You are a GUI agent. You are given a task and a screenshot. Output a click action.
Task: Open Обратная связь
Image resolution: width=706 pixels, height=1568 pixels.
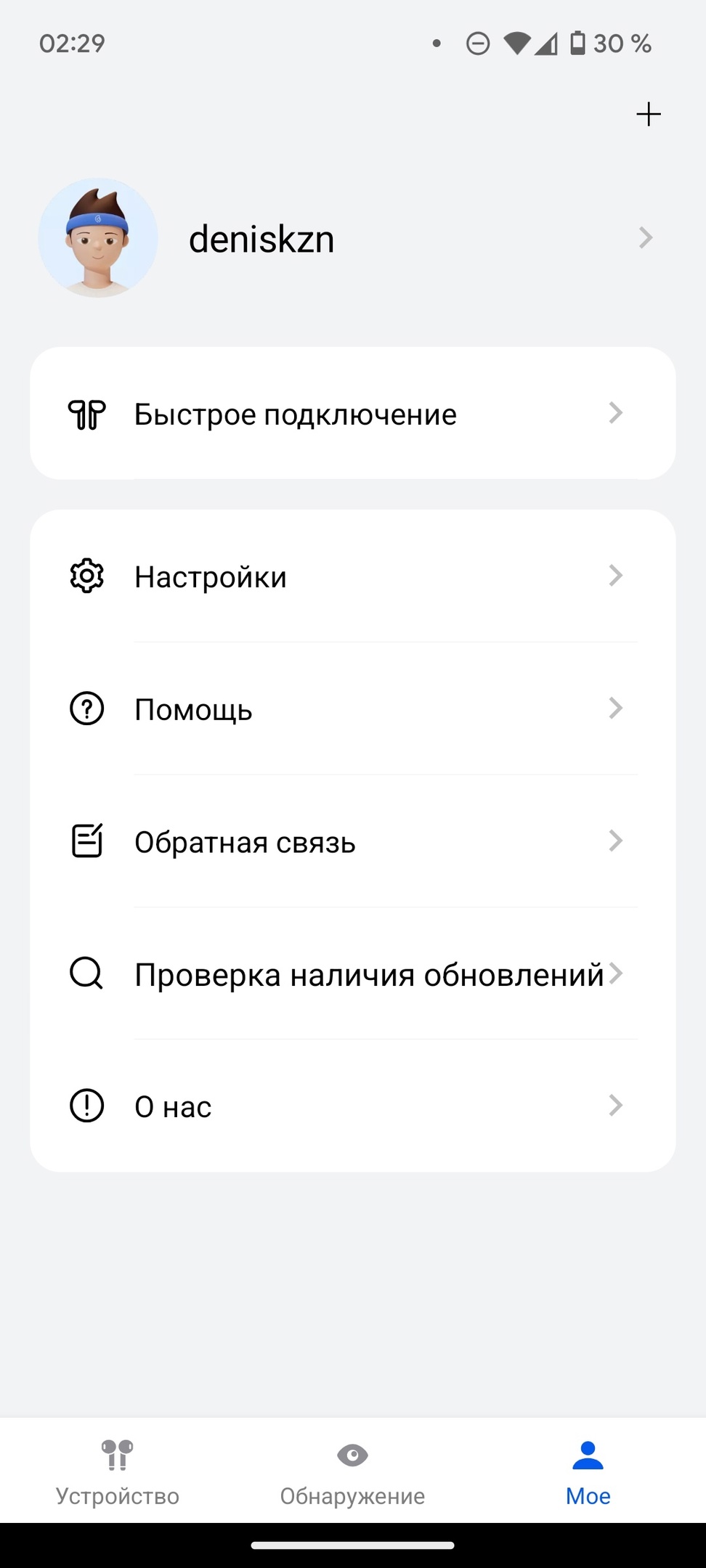pyautogui.click(x=353, y=841)
